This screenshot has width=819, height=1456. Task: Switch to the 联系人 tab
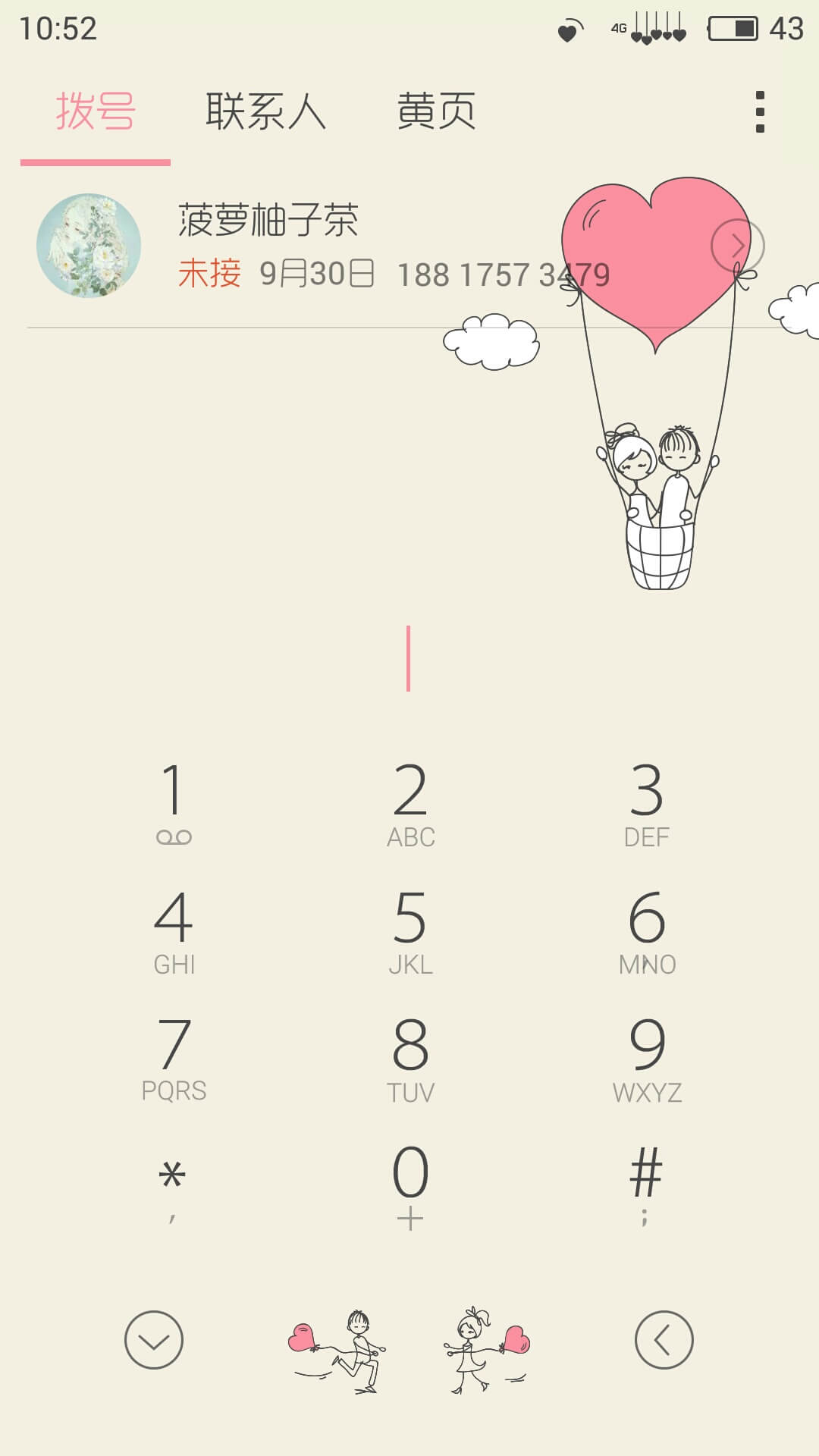[265, 112]
